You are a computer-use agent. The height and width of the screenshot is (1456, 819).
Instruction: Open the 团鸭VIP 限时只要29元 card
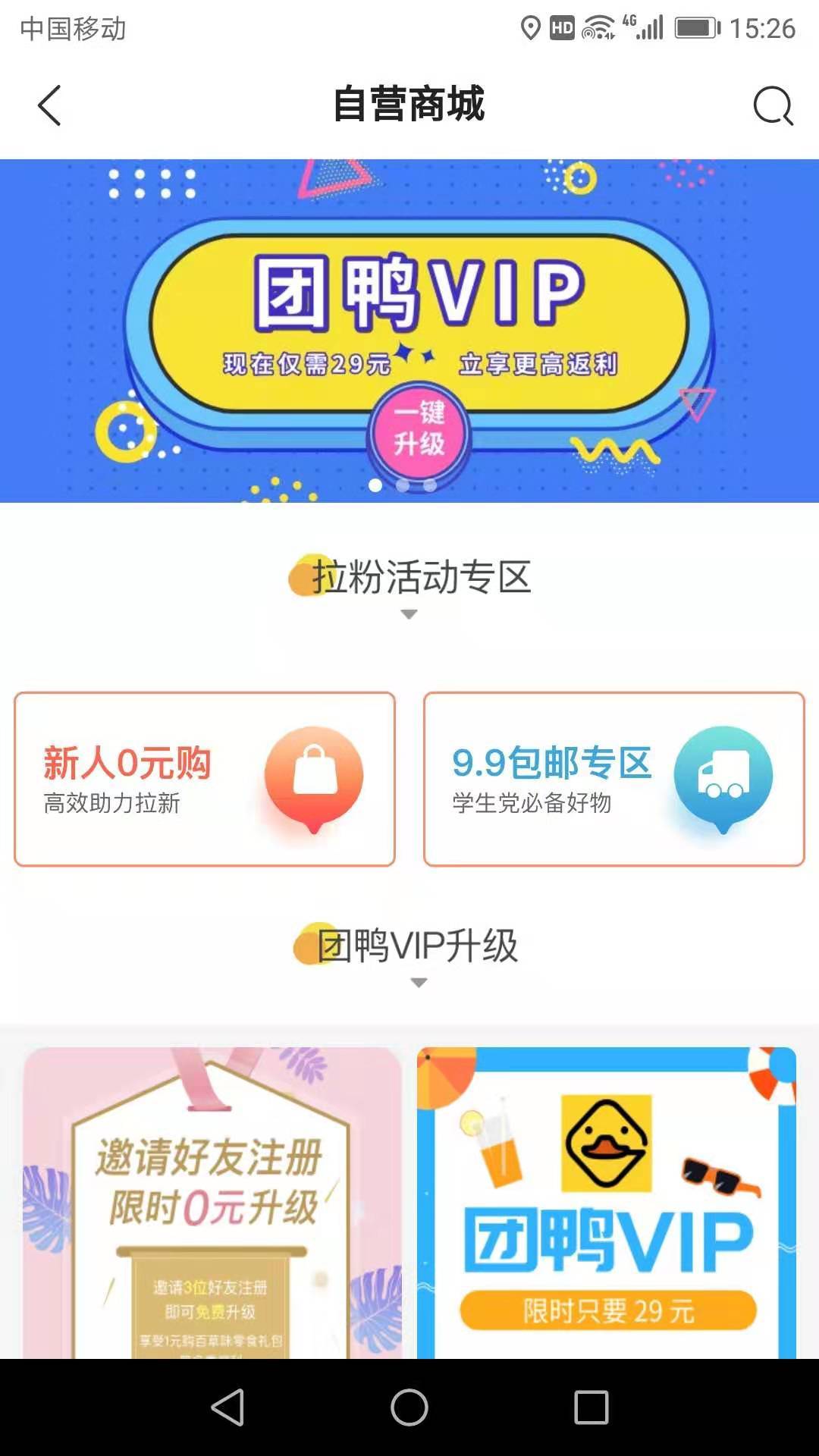coord(606,1202)
